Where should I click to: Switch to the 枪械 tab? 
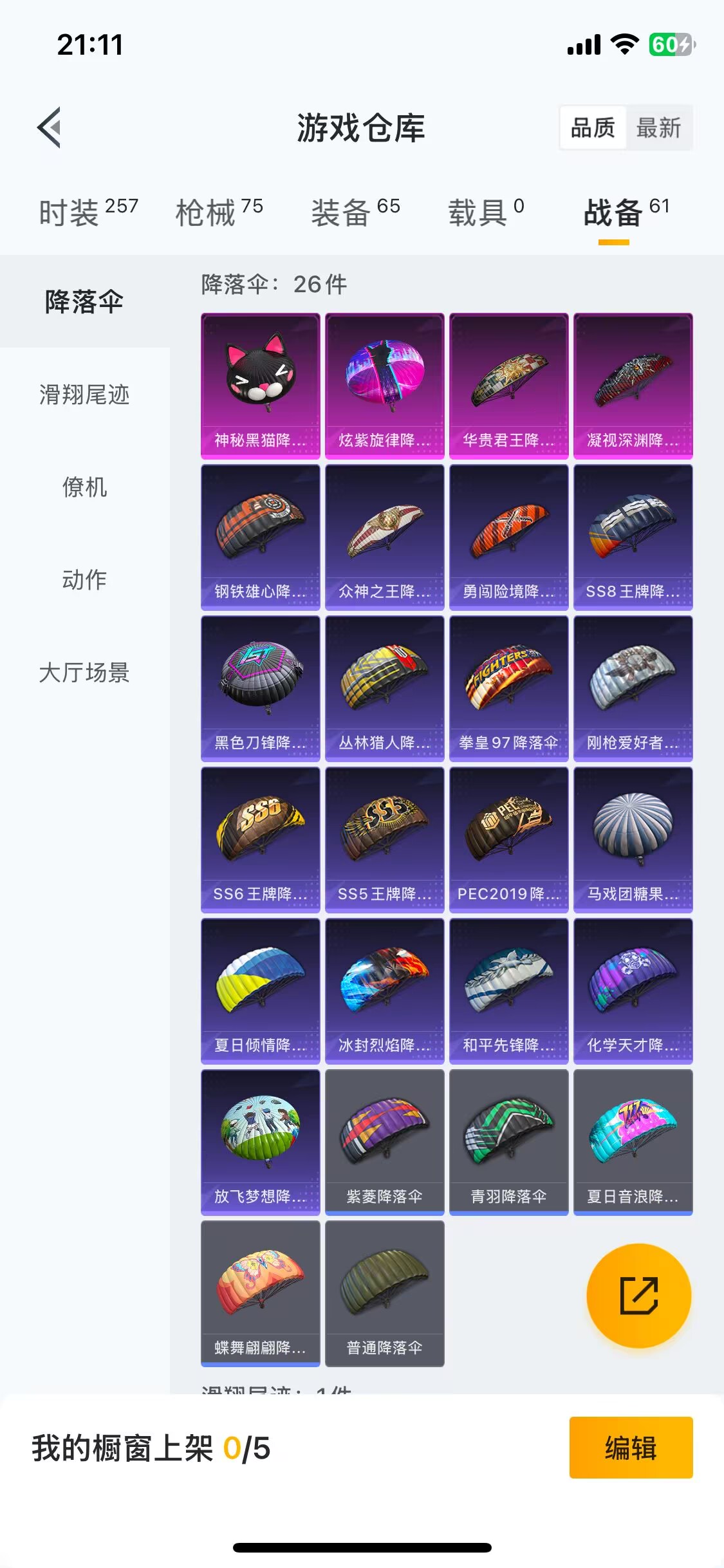click(x=219, y=211)
